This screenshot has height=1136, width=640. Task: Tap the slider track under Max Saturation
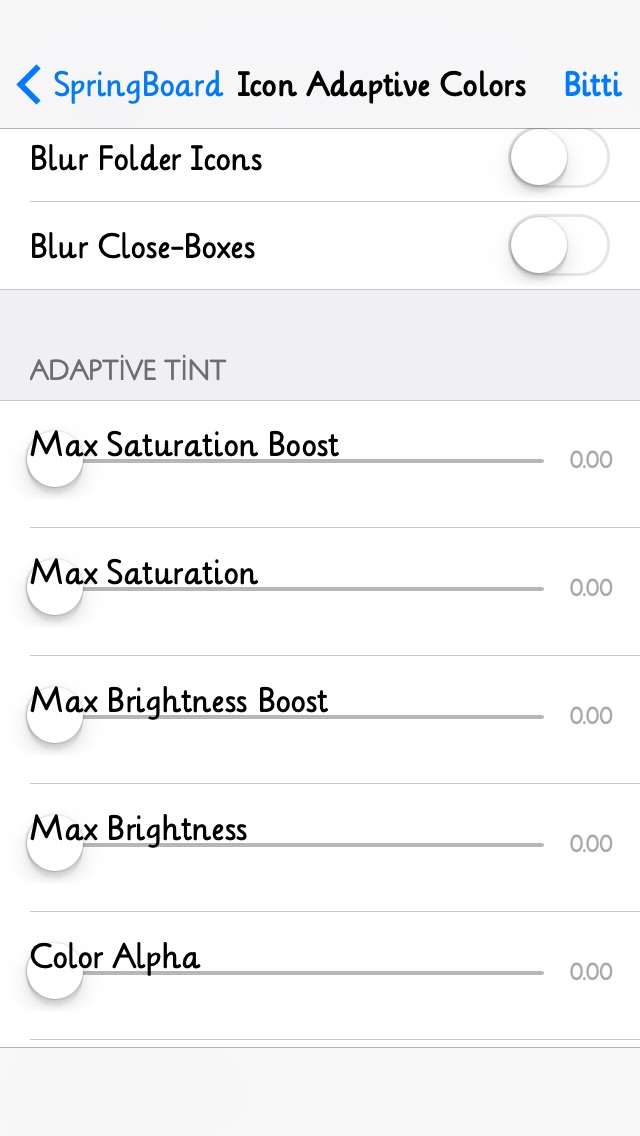(286, 588)
